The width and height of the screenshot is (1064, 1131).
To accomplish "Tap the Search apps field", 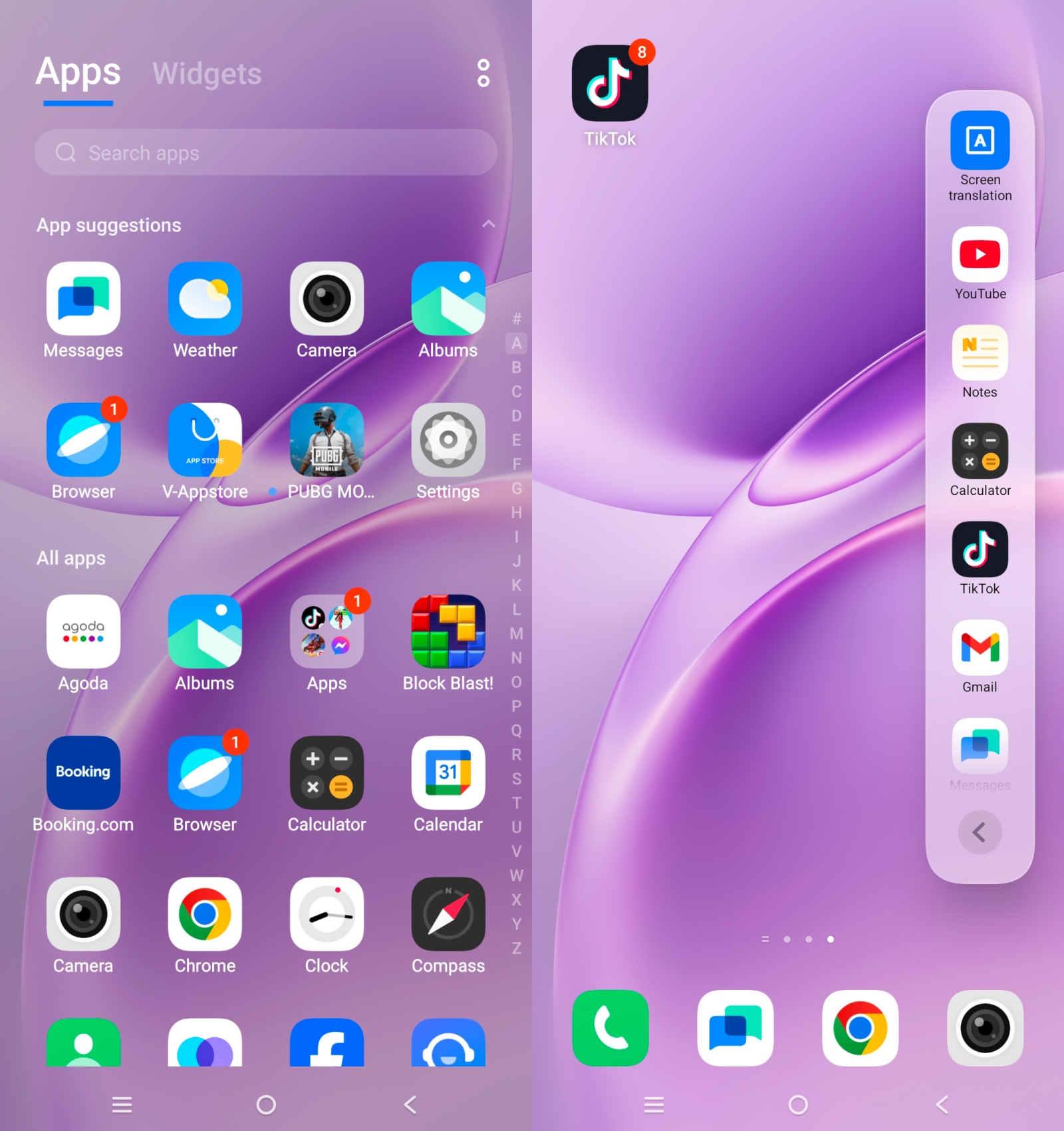I will tap(266, 152).
